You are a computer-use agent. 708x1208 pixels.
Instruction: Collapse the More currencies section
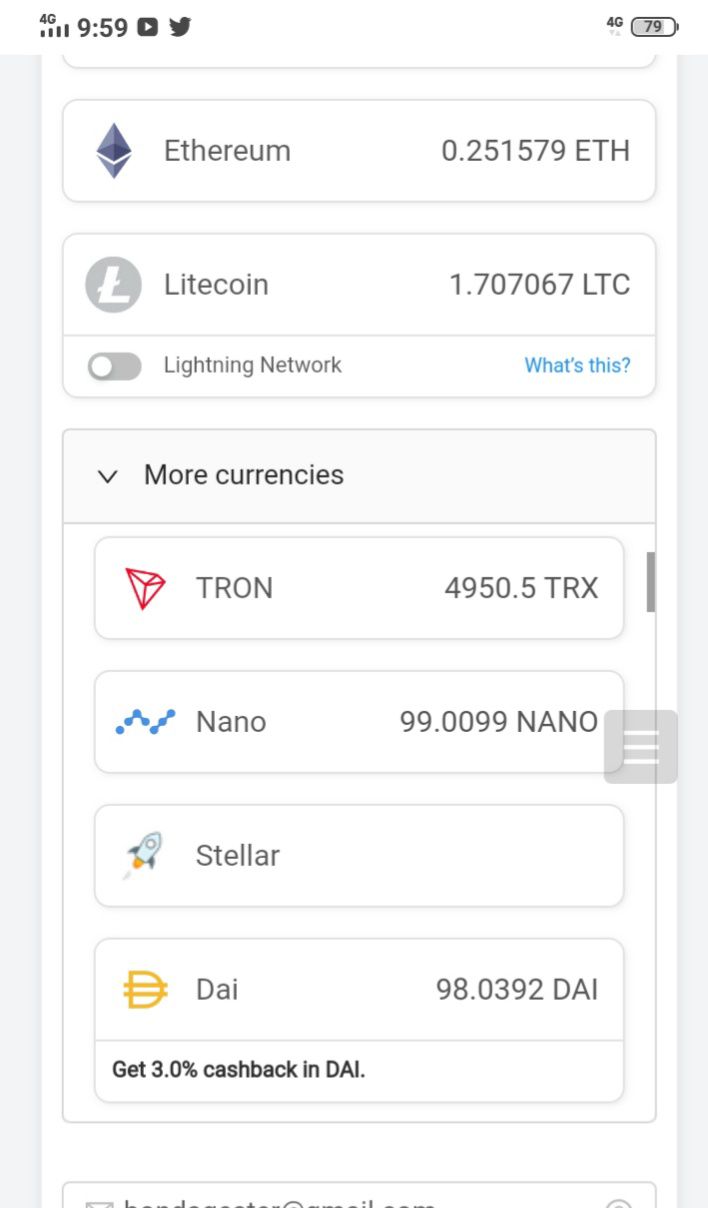(359, 476)
